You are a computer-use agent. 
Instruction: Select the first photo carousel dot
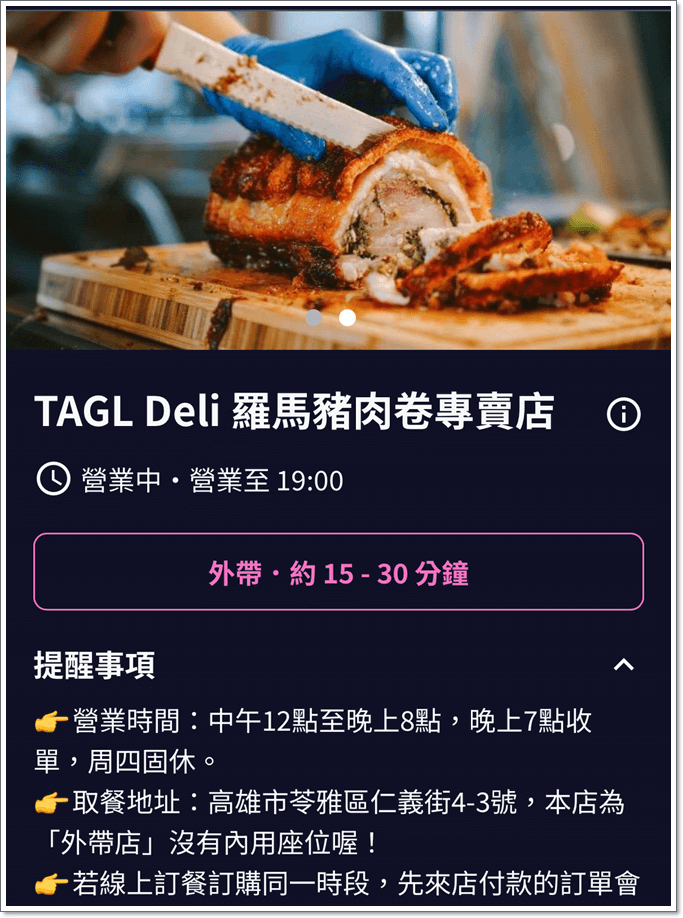tap(314, 318)
